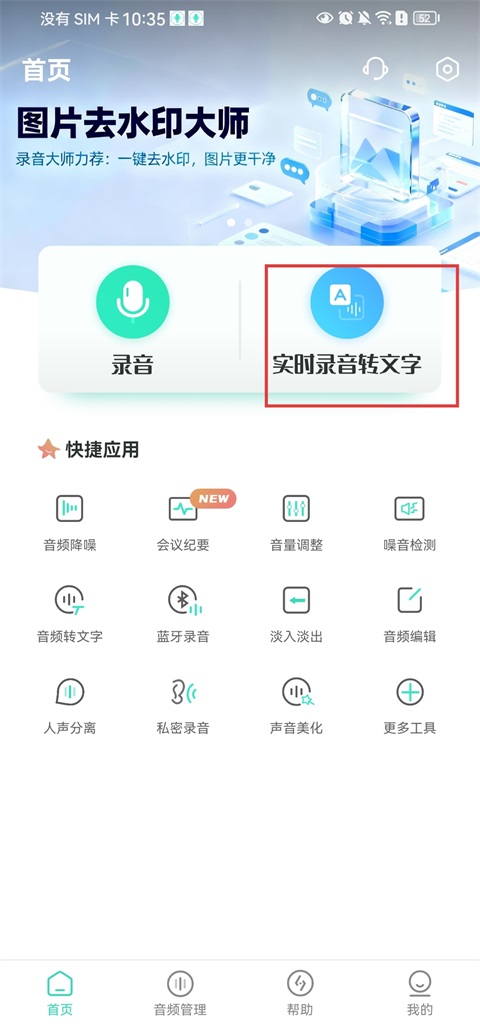This screenshot has height=1027, width=480.
Task: Go to the 我的 tab
Action: point(420,993)
